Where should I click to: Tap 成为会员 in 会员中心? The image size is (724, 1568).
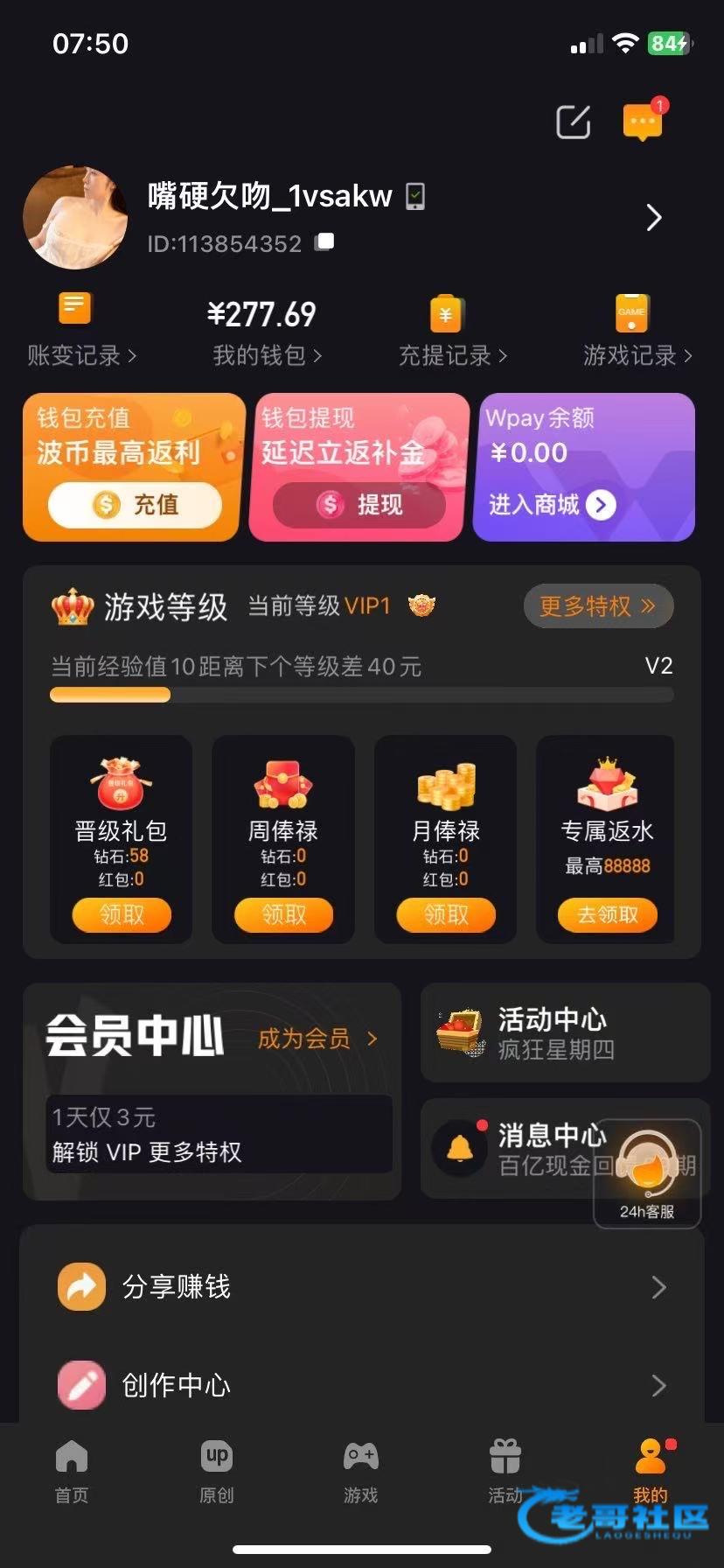pyautogui.click(x=317, y=1039)
